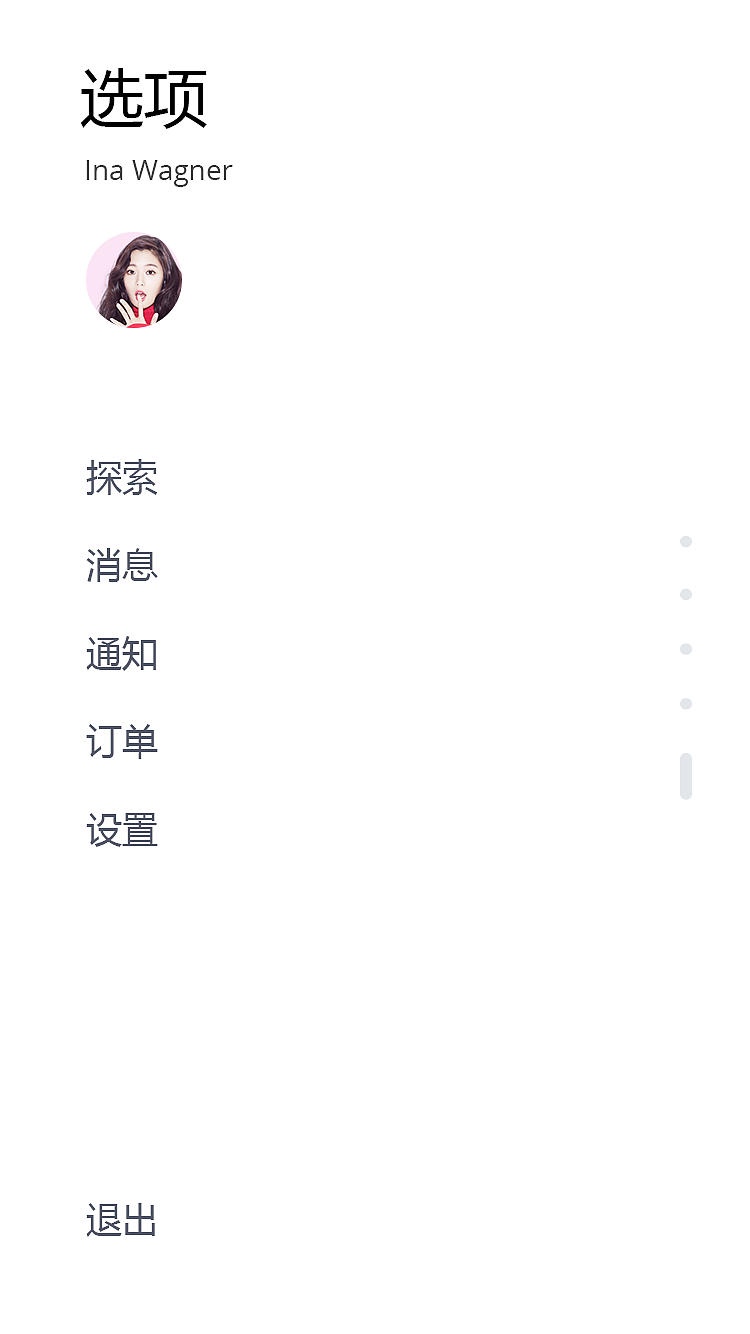
Task: Open the 订单 orders page
Action: click(x=122, y=742)
